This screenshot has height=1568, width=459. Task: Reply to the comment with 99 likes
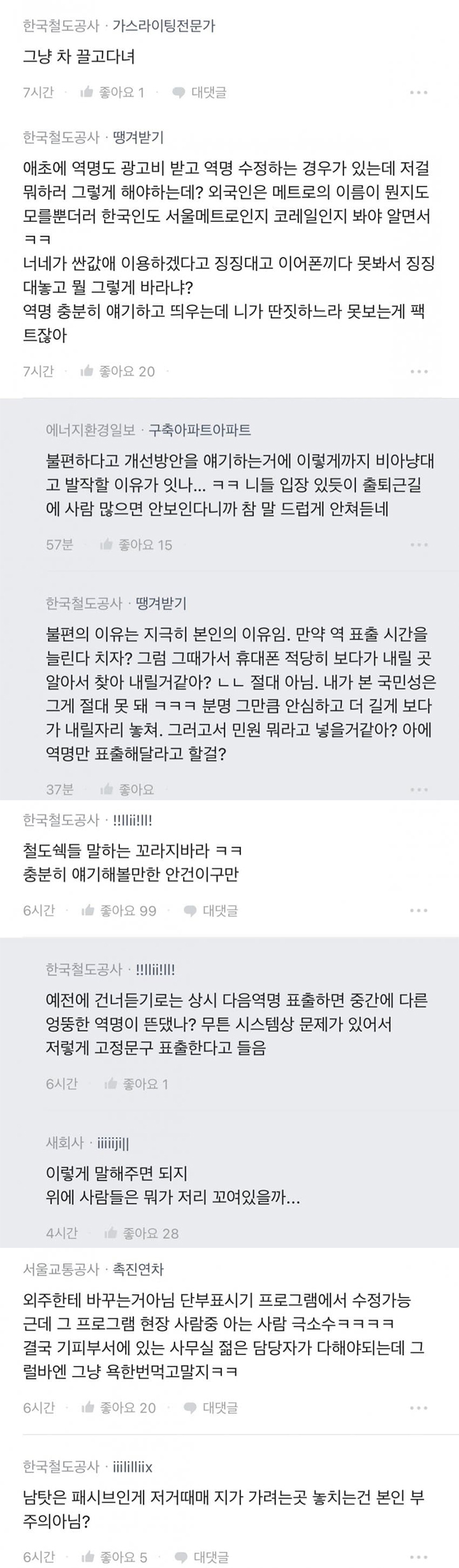pyautogui.click(x=210, y=911)
